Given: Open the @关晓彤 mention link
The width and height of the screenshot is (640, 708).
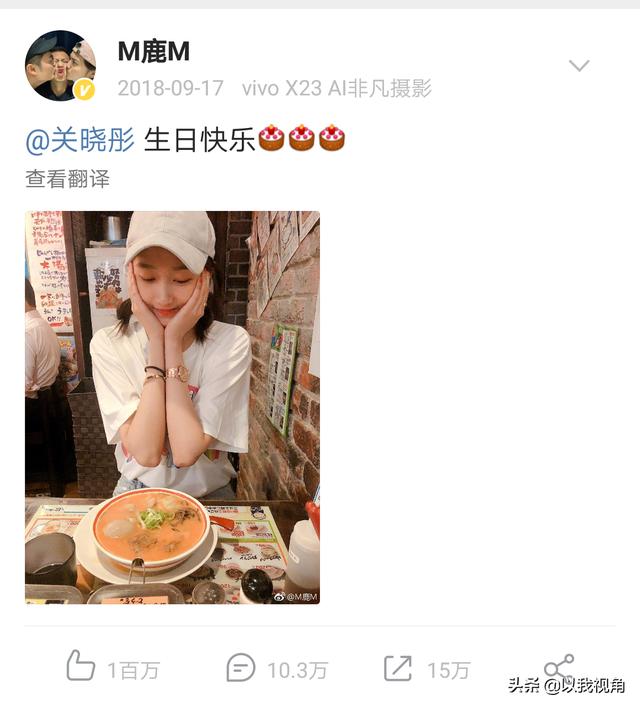Looking at the screenshot, I should tap(80, 139).
